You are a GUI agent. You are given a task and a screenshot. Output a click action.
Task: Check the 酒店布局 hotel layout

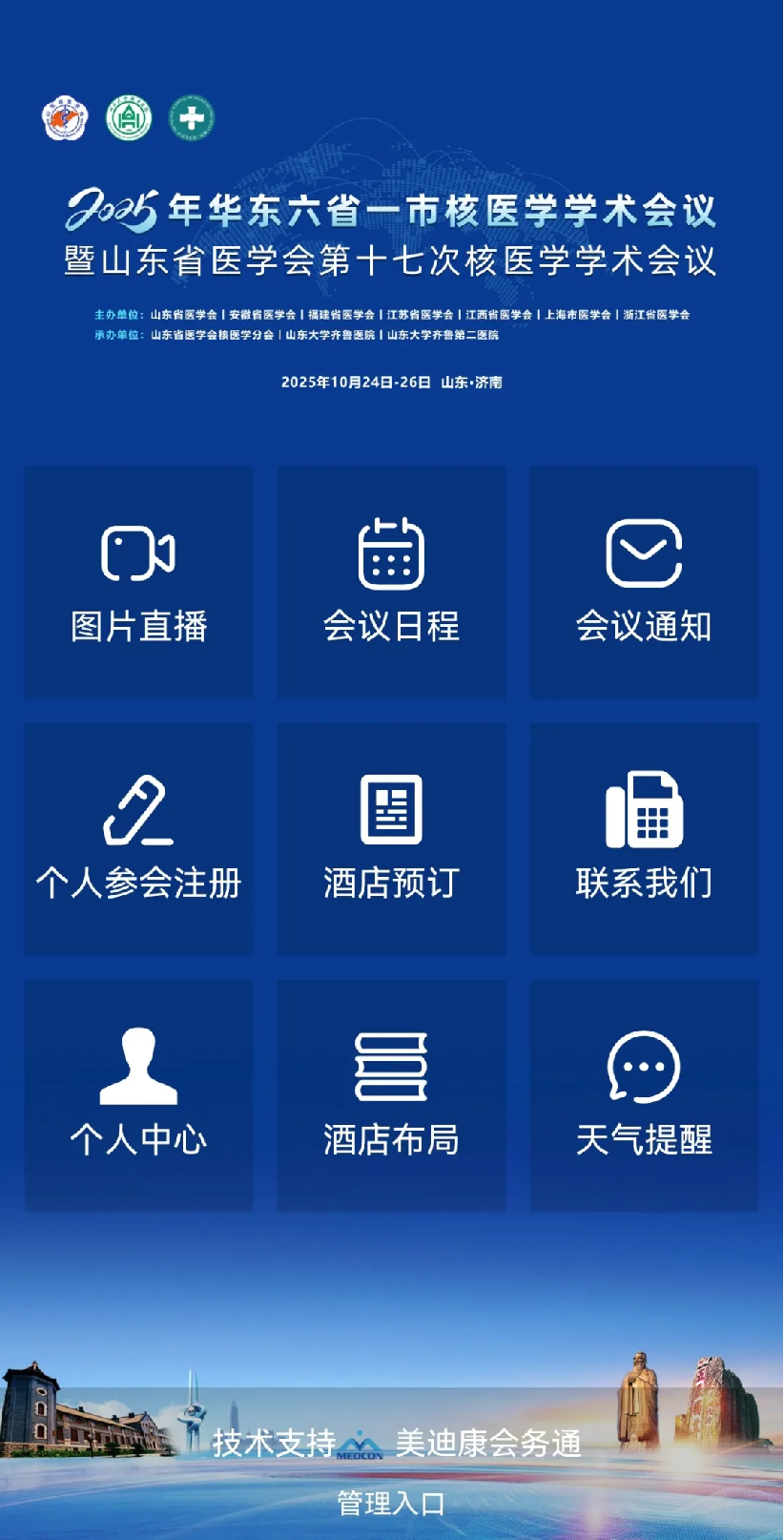(x=391, y=1095)
